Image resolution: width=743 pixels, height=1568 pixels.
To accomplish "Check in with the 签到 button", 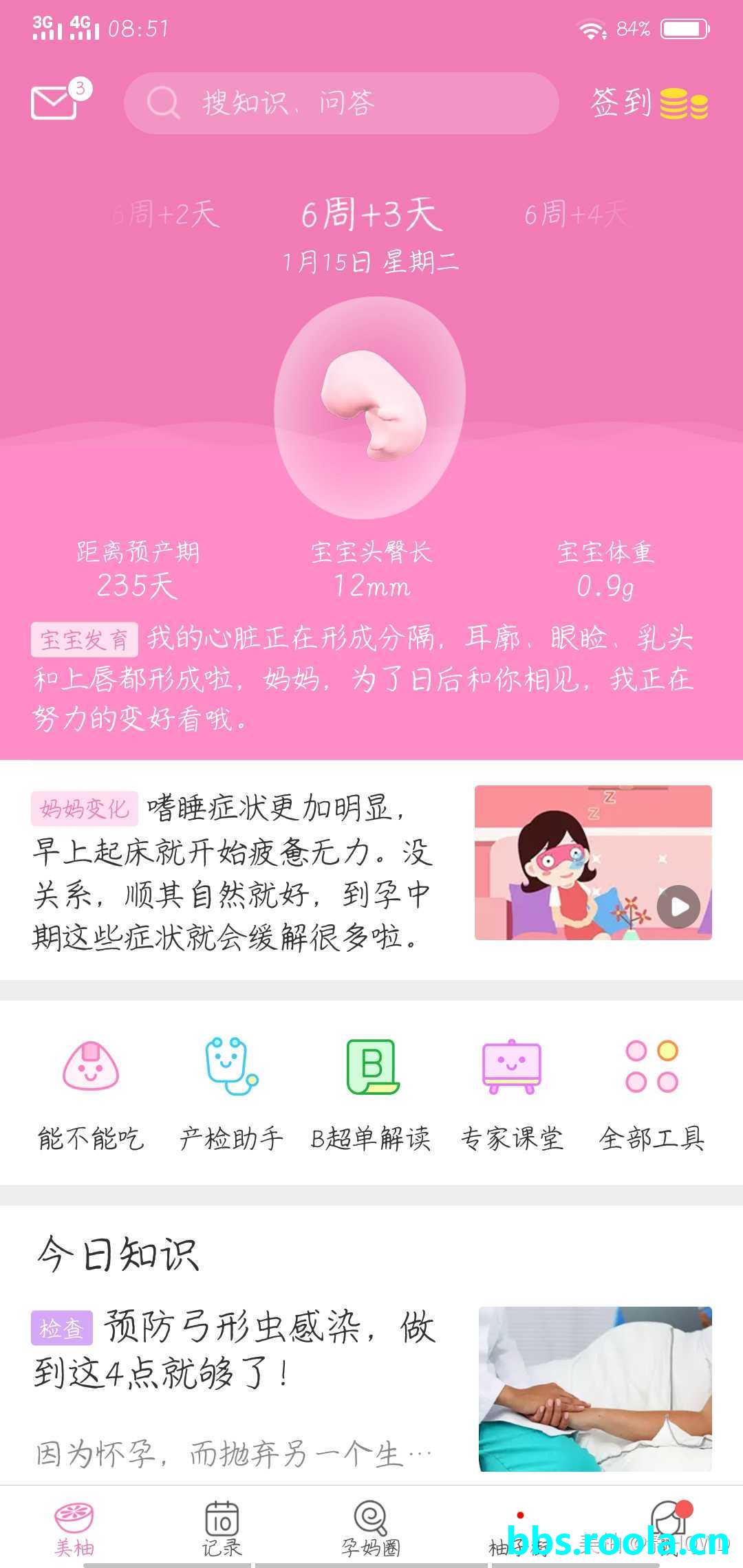I will [648, 103].
